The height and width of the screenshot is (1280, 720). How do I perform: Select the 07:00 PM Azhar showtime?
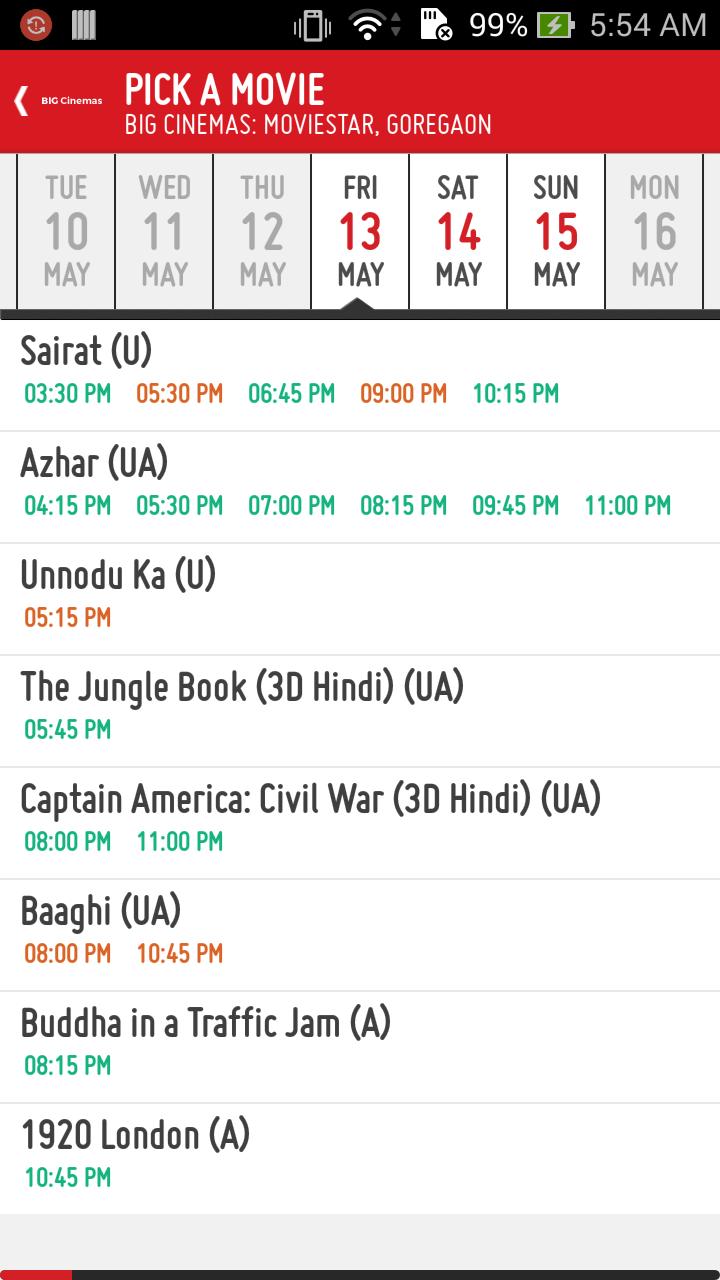point(291,506)
